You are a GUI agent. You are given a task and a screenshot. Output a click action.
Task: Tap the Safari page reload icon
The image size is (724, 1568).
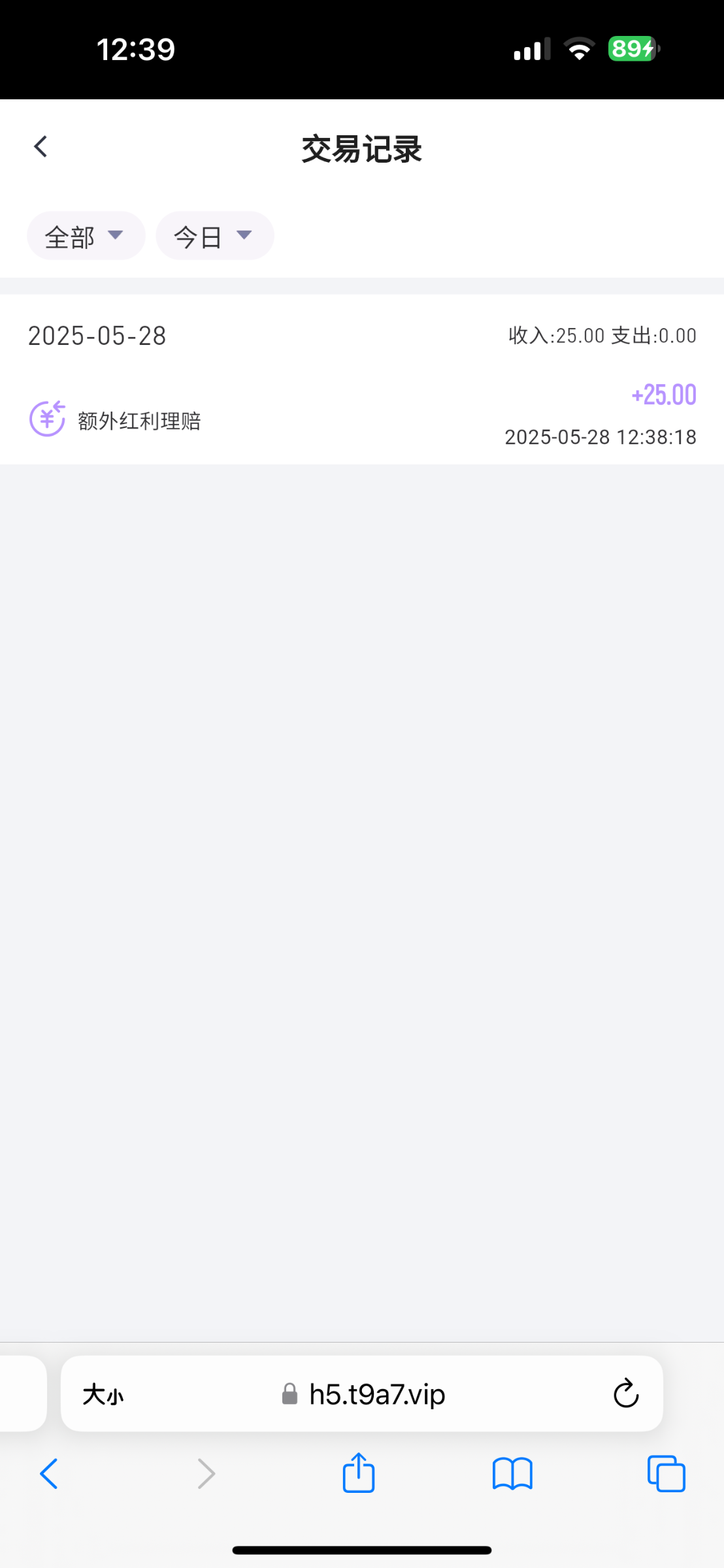coord(626,1394)
